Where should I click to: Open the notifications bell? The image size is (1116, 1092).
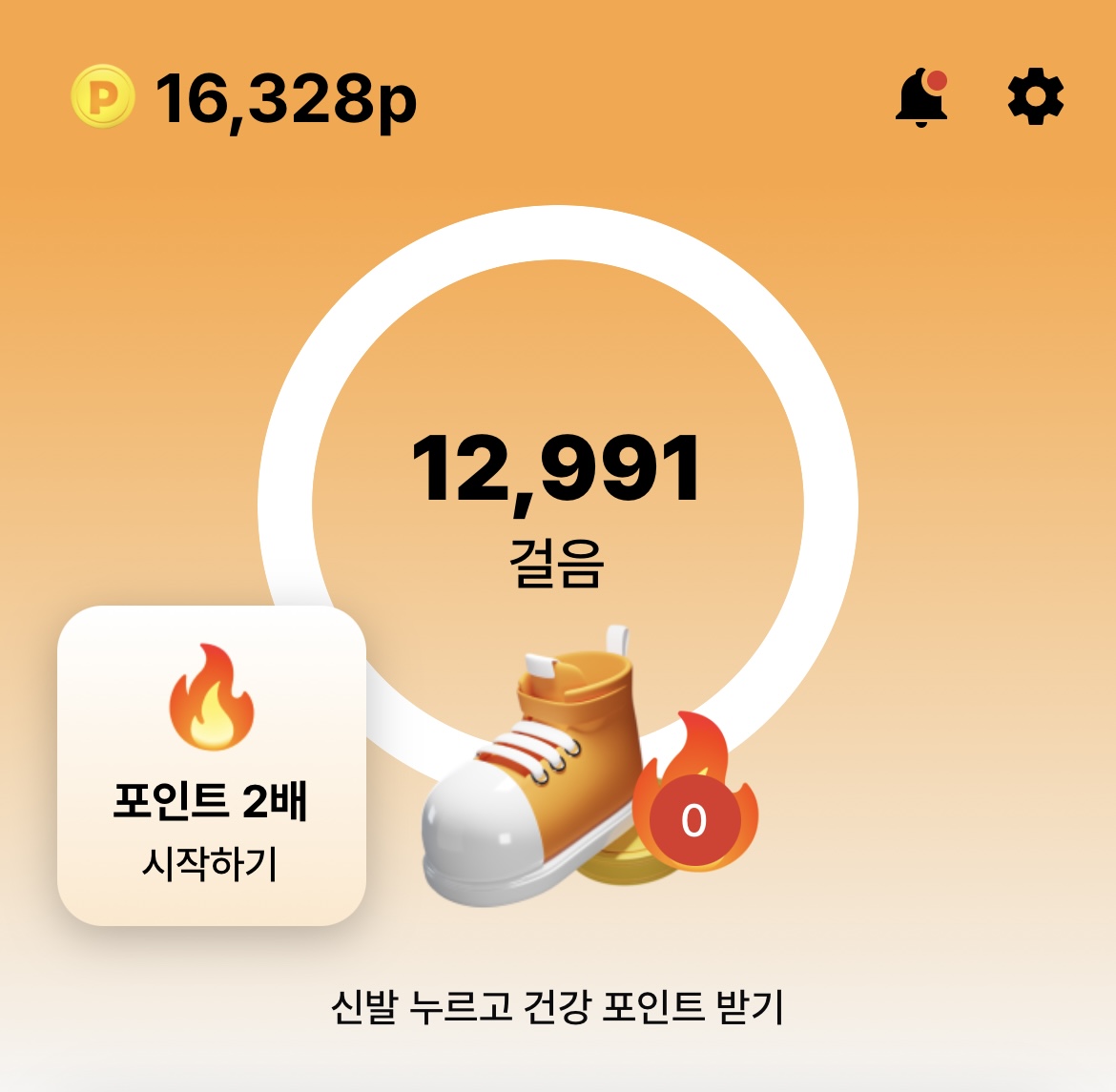point(921,97)
